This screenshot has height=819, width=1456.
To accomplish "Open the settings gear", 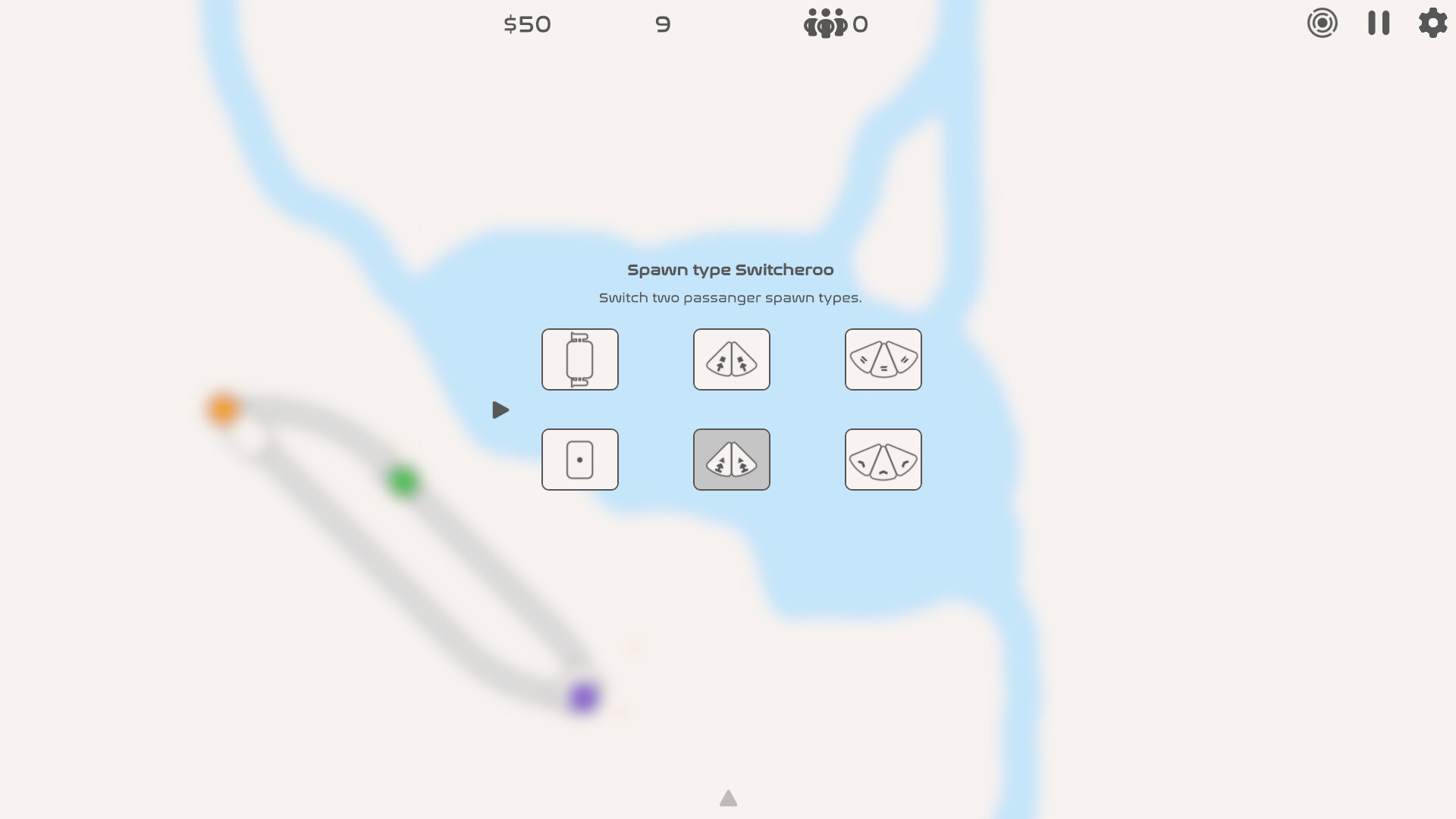I will click(1432, 24).
